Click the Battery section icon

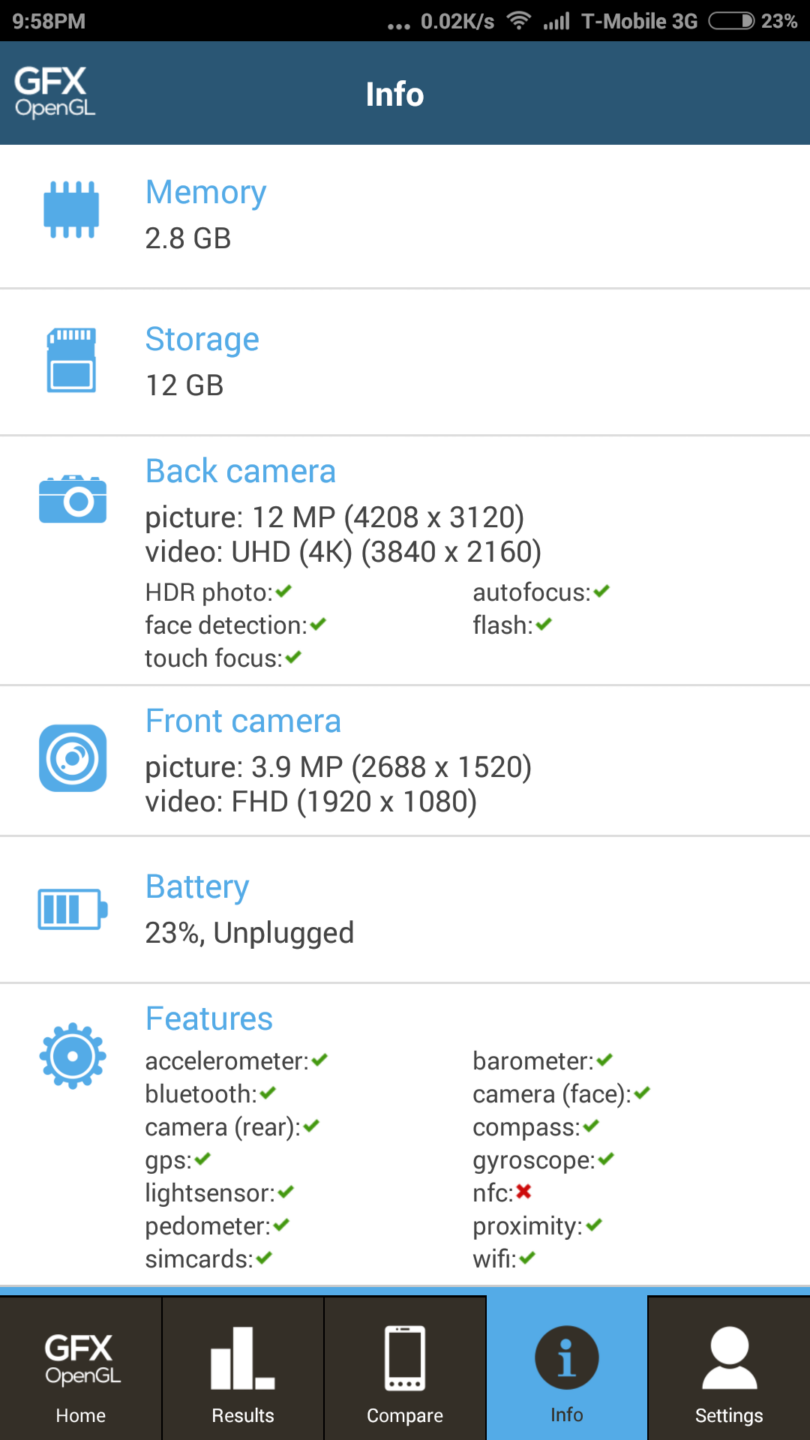pos(71,909)
